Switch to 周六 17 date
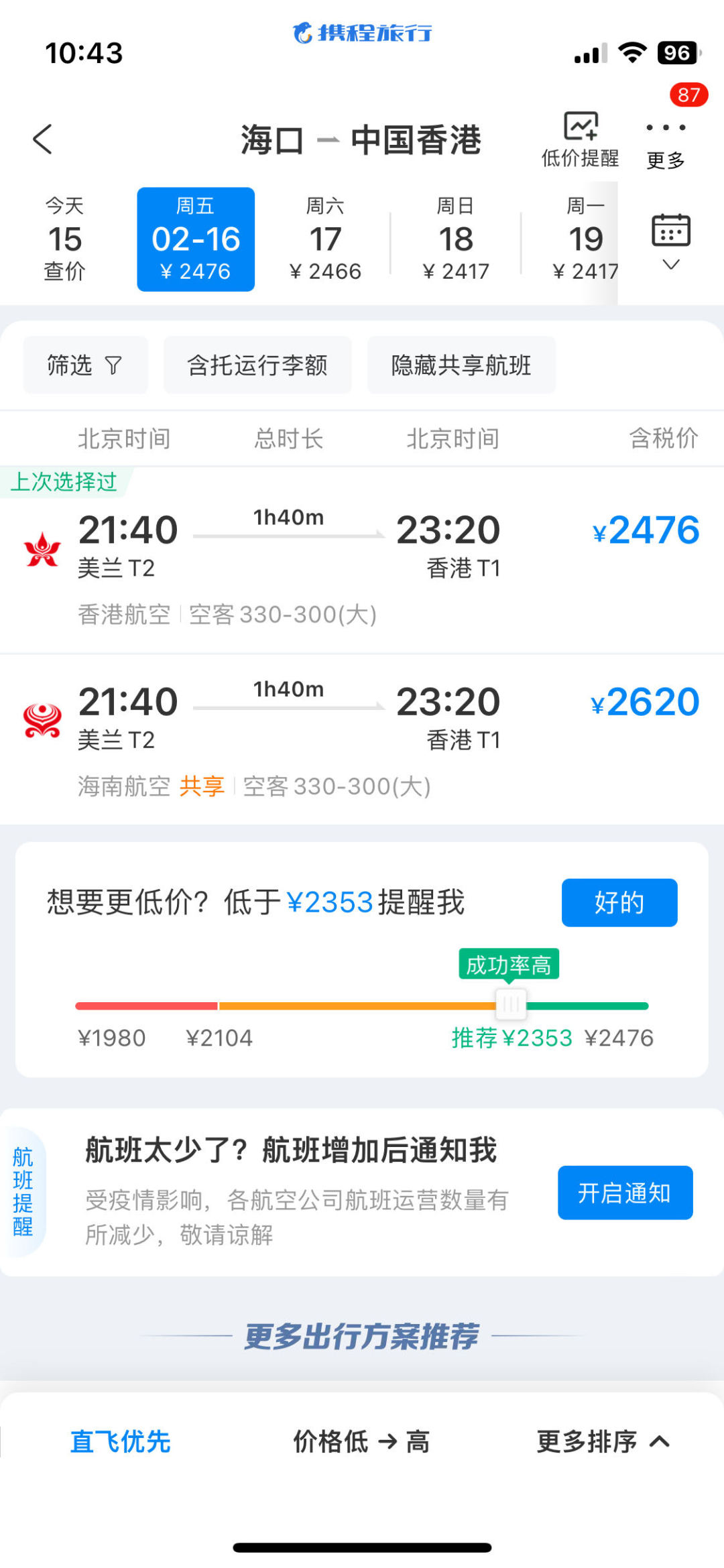 pyautogui.click(x=325, y=239)
